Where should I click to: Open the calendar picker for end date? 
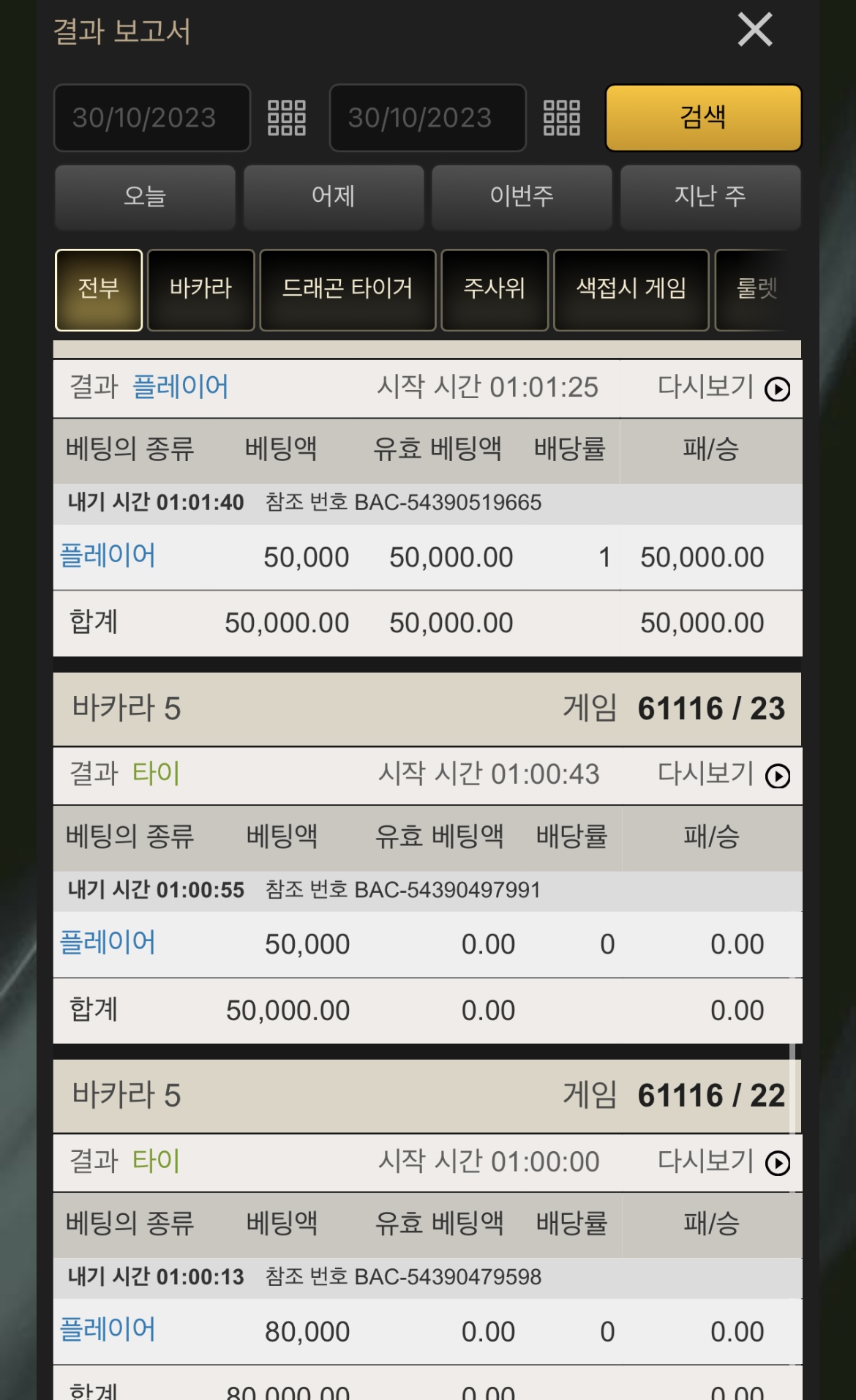tap(562, 118)
